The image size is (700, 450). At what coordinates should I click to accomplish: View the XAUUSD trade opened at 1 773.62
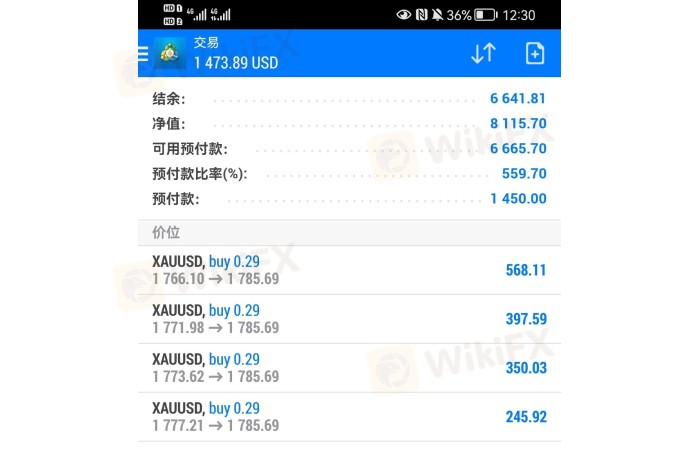[349, 368]
